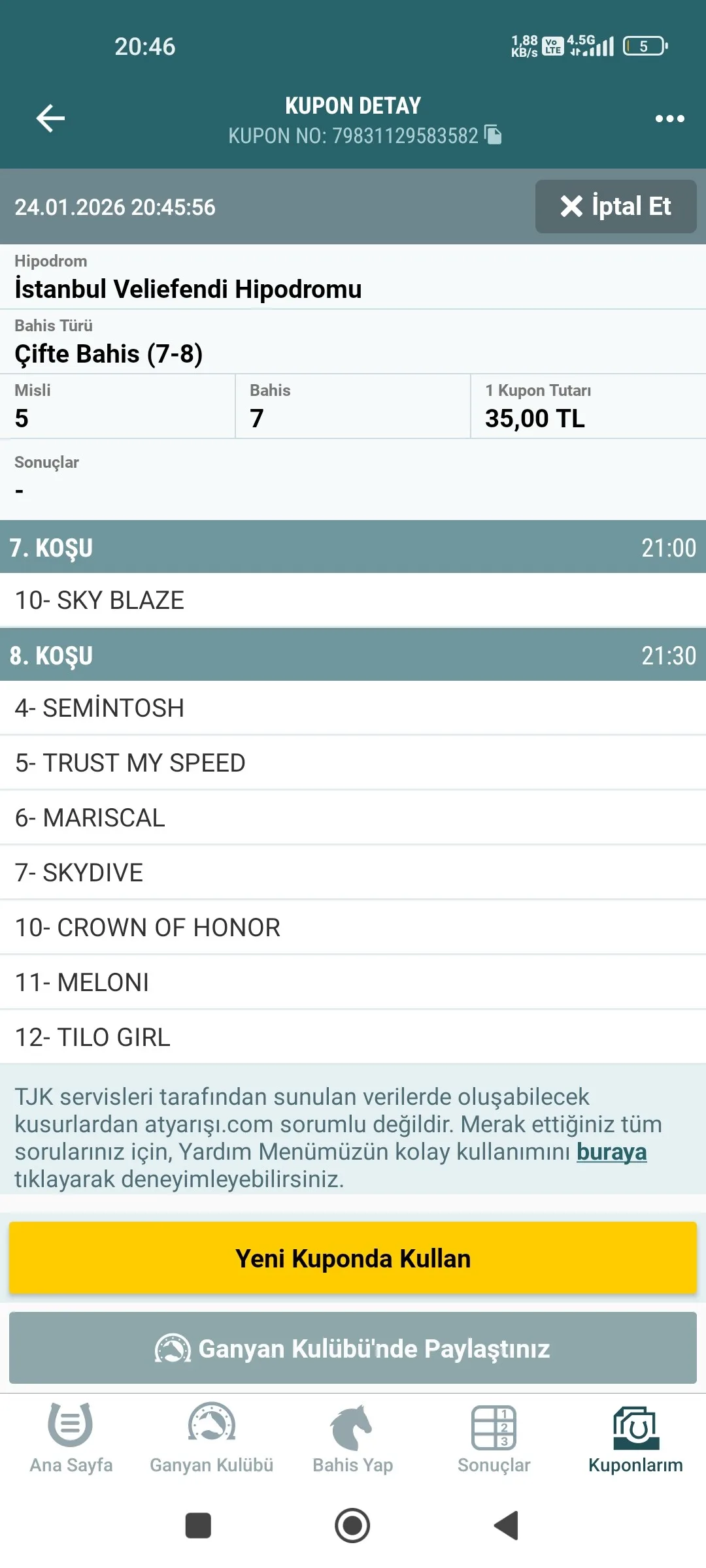The height and width of the screenshot is (1568, 706).
Task: Tap the Ganyan Kulübü'nde Paylaştınız button
Action: click(353, 1348)
